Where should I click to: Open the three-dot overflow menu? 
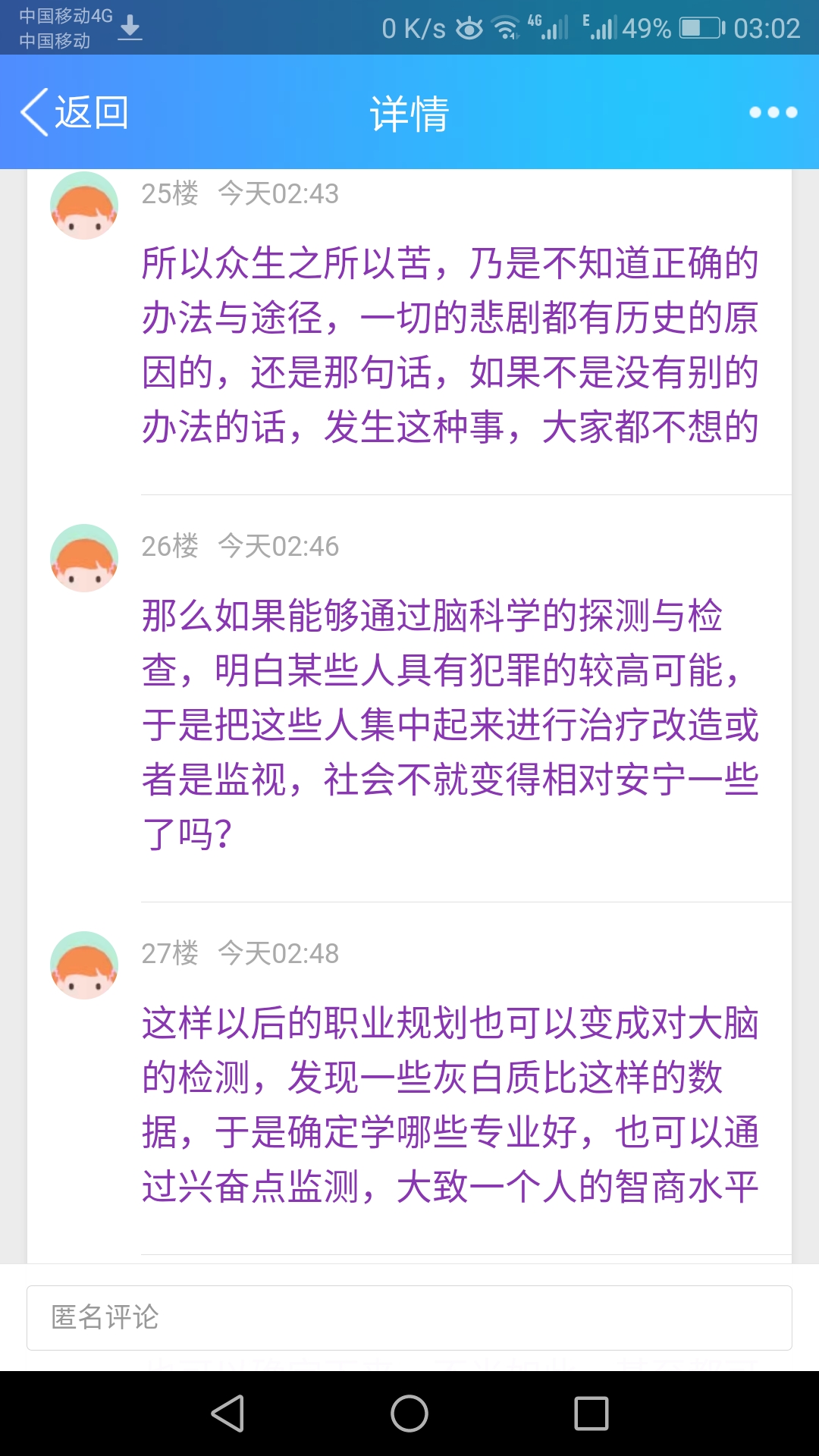773,112
